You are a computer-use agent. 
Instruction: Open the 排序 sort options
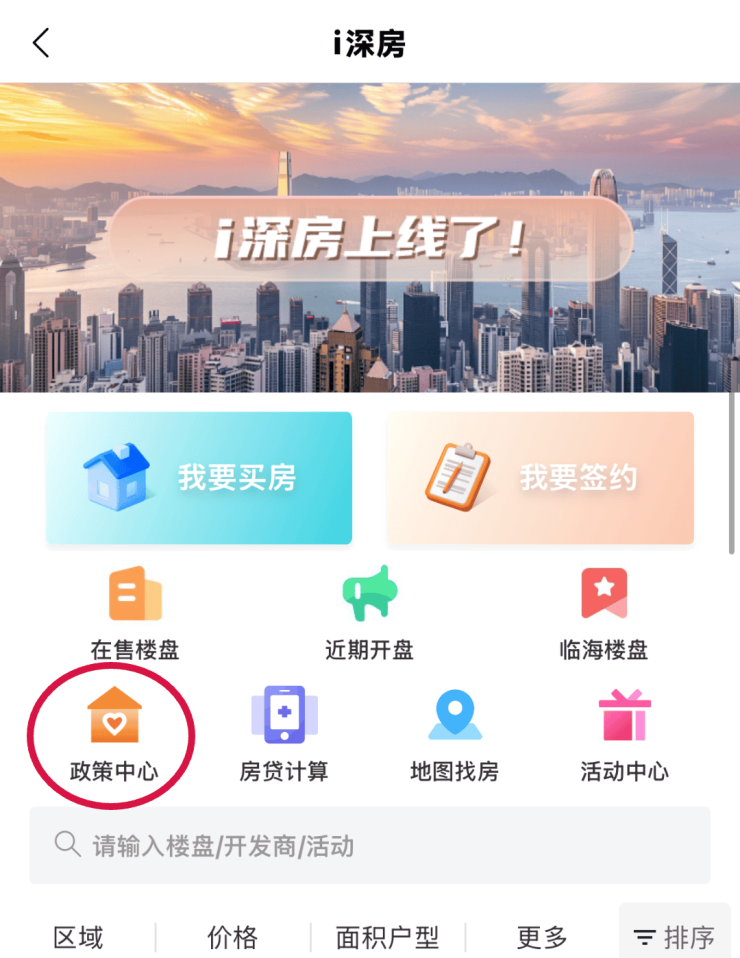click(x=675, y=938)
